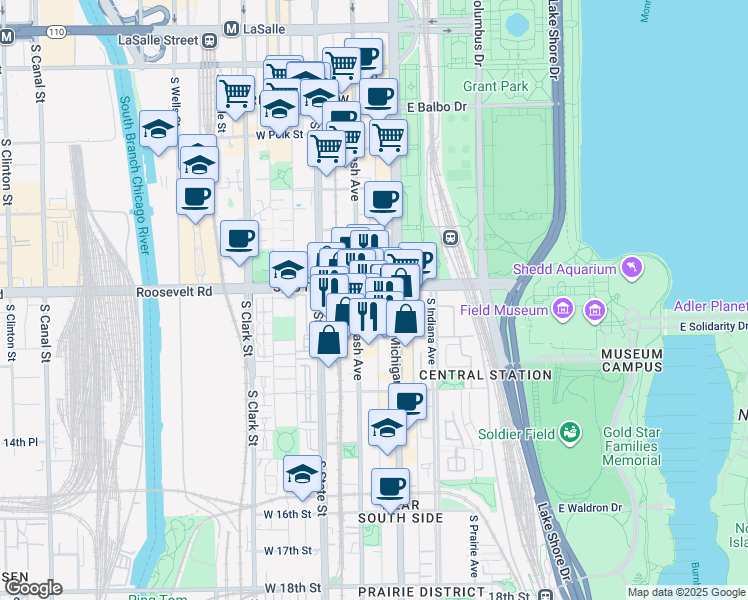
Task: Select the Soldier Field stadium marker
Action: pos(570,432)
